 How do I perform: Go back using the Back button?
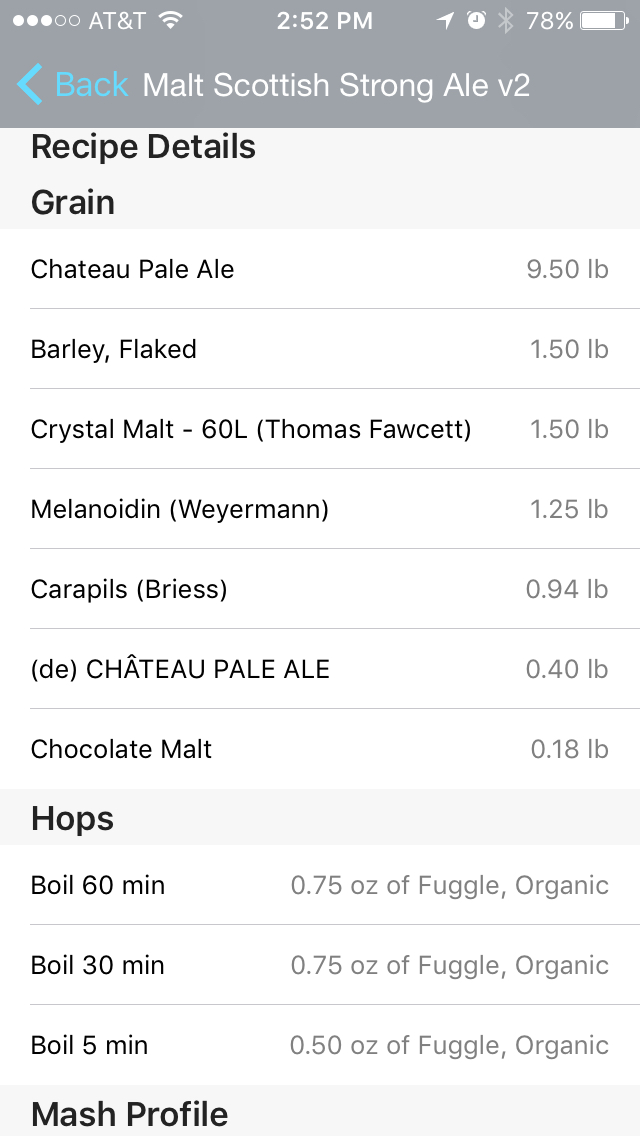(x=72, y=85)
